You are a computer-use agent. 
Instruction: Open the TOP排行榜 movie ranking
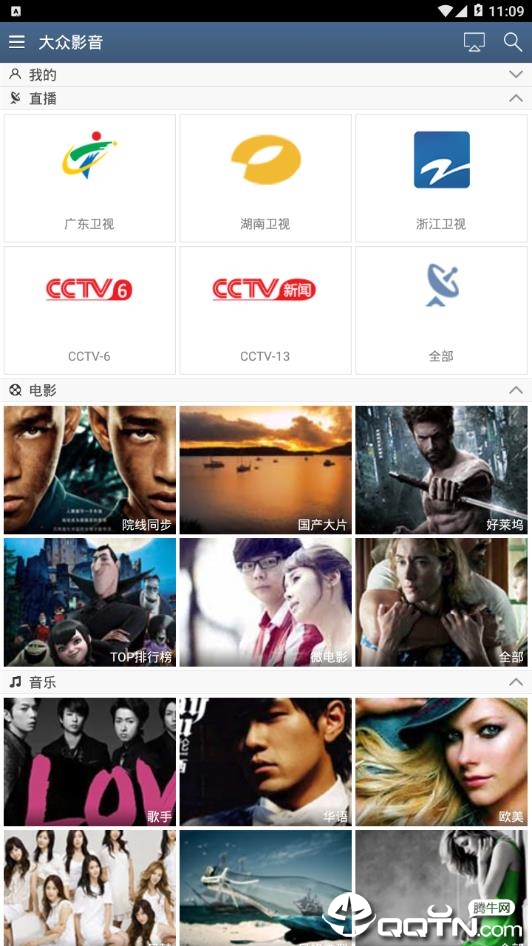(x=90, y=602)
